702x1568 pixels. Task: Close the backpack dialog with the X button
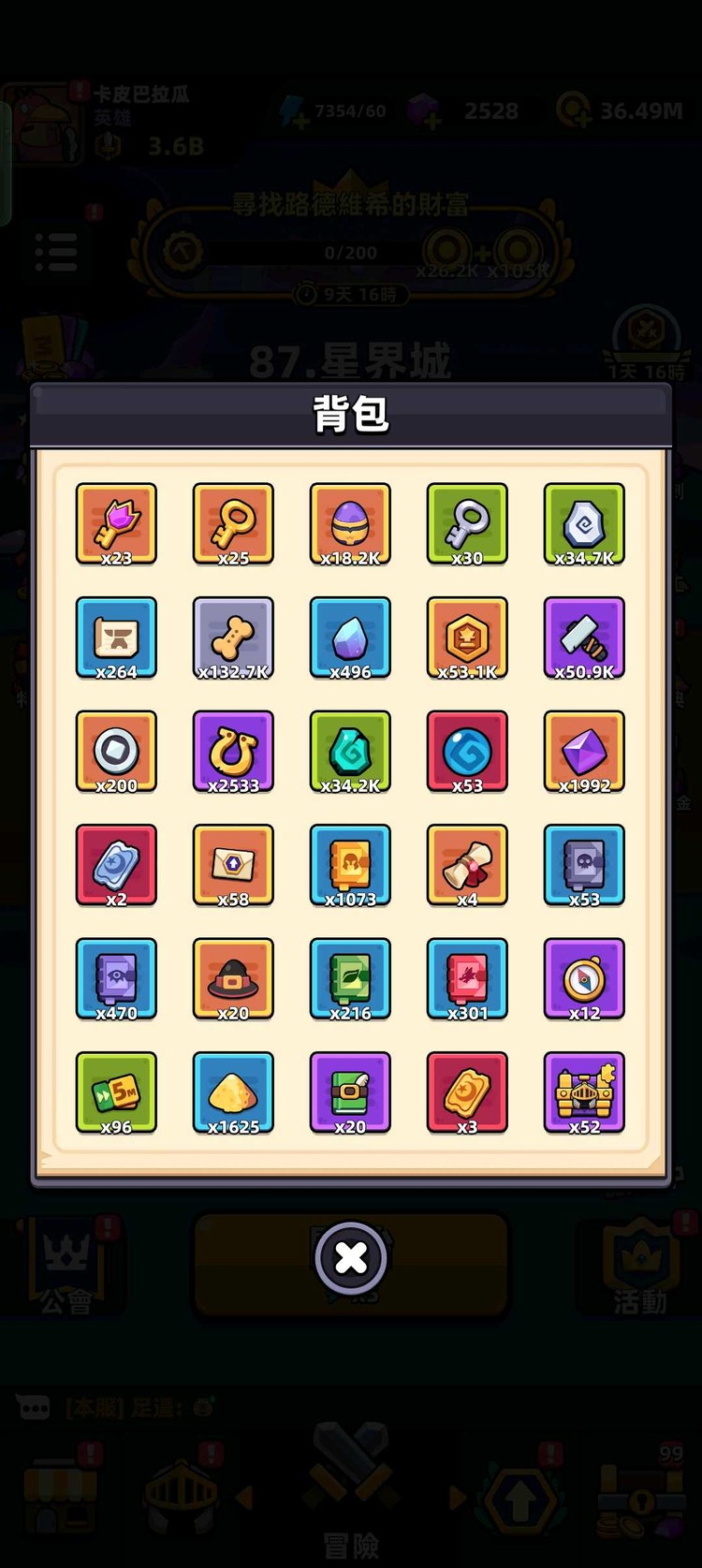[351, 1257]
